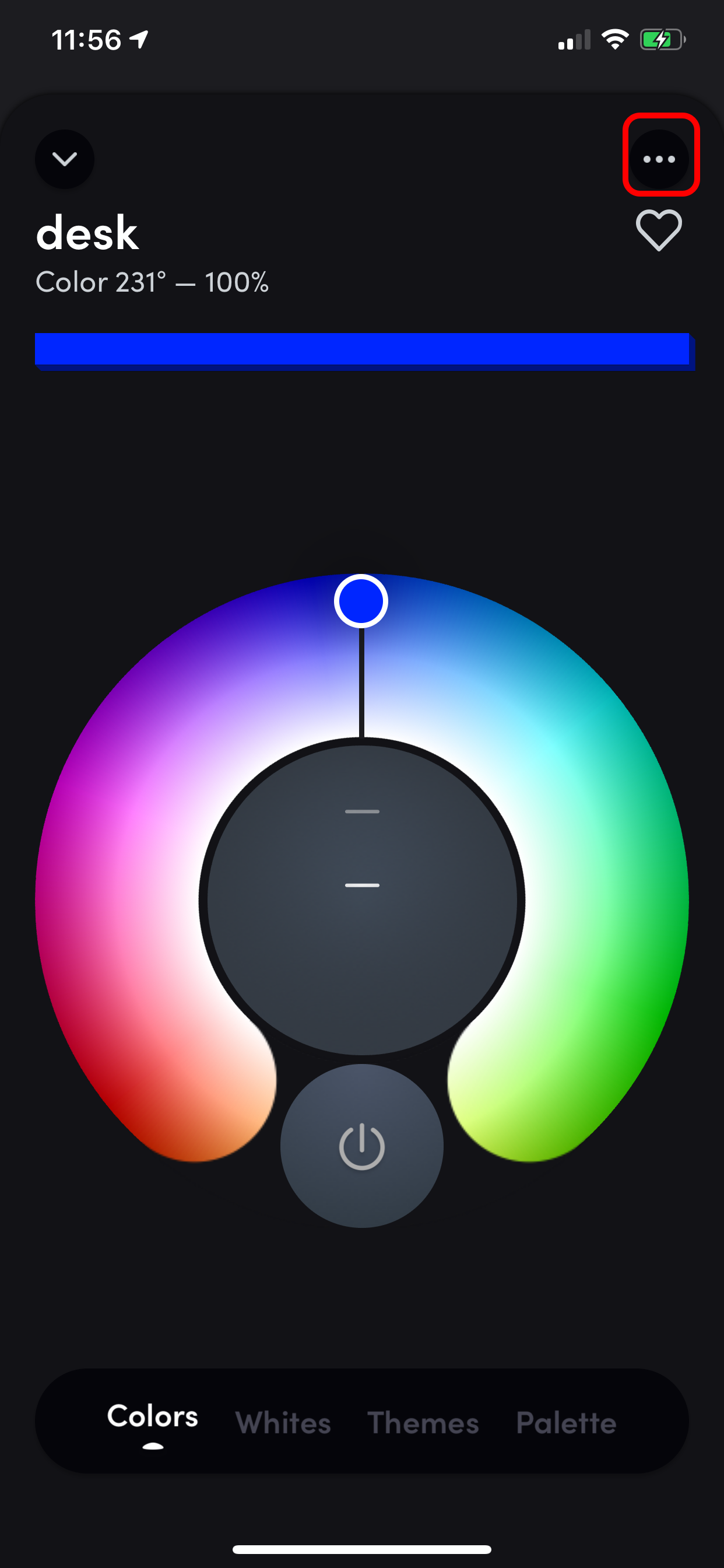Open the Palette tab

pyautogui.click(x=566, y=1423)
